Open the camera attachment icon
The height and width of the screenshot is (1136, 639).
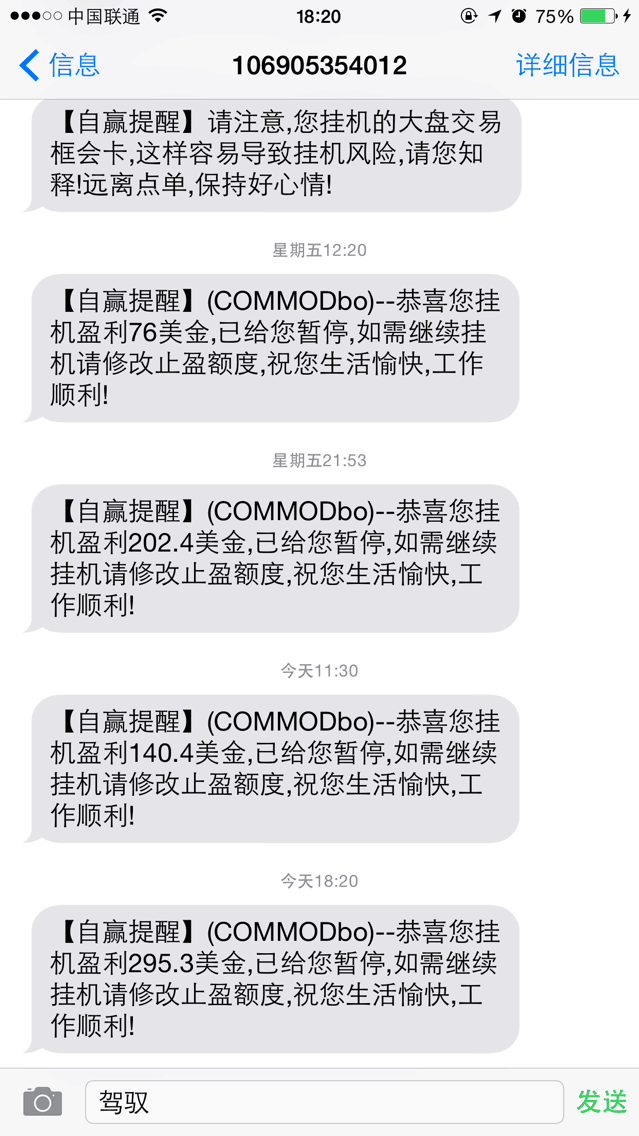(43, 1102)
